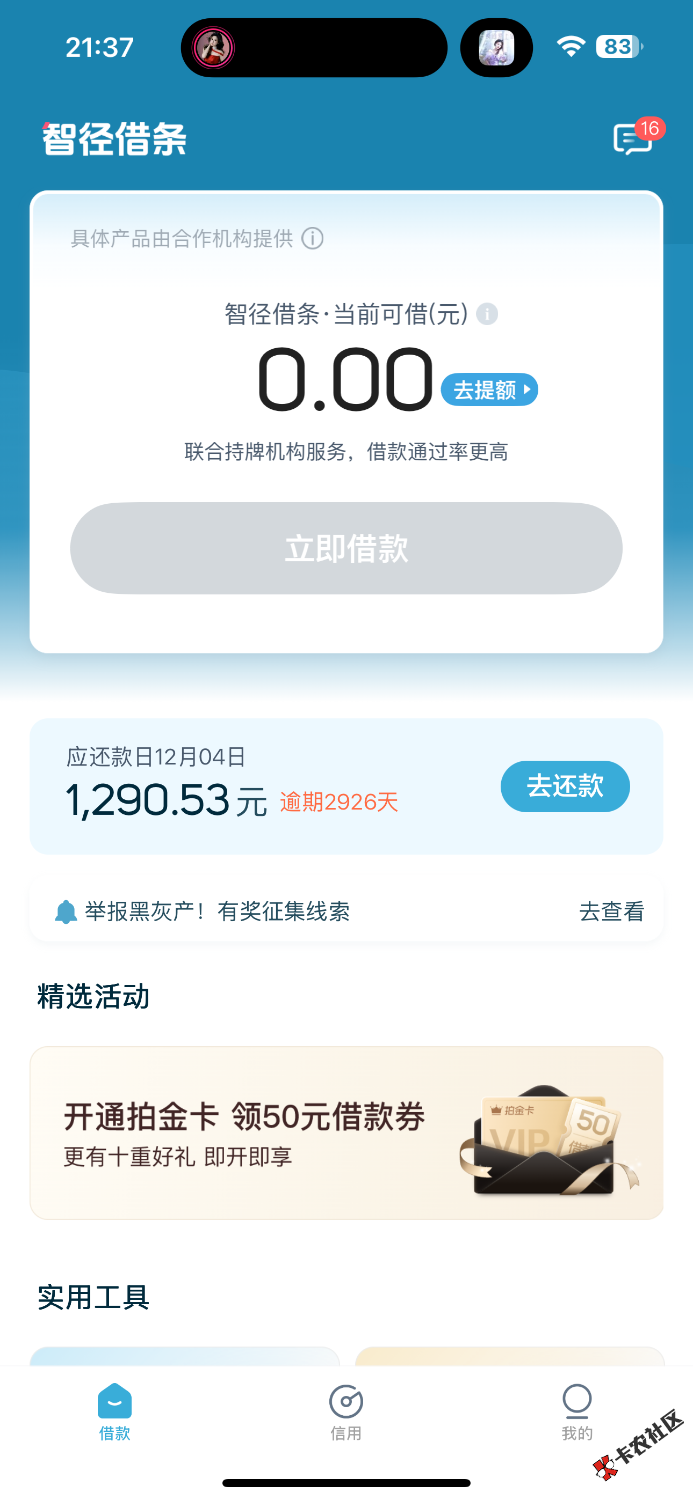Open the messages icon with 16 badge

tap(632, 139)
